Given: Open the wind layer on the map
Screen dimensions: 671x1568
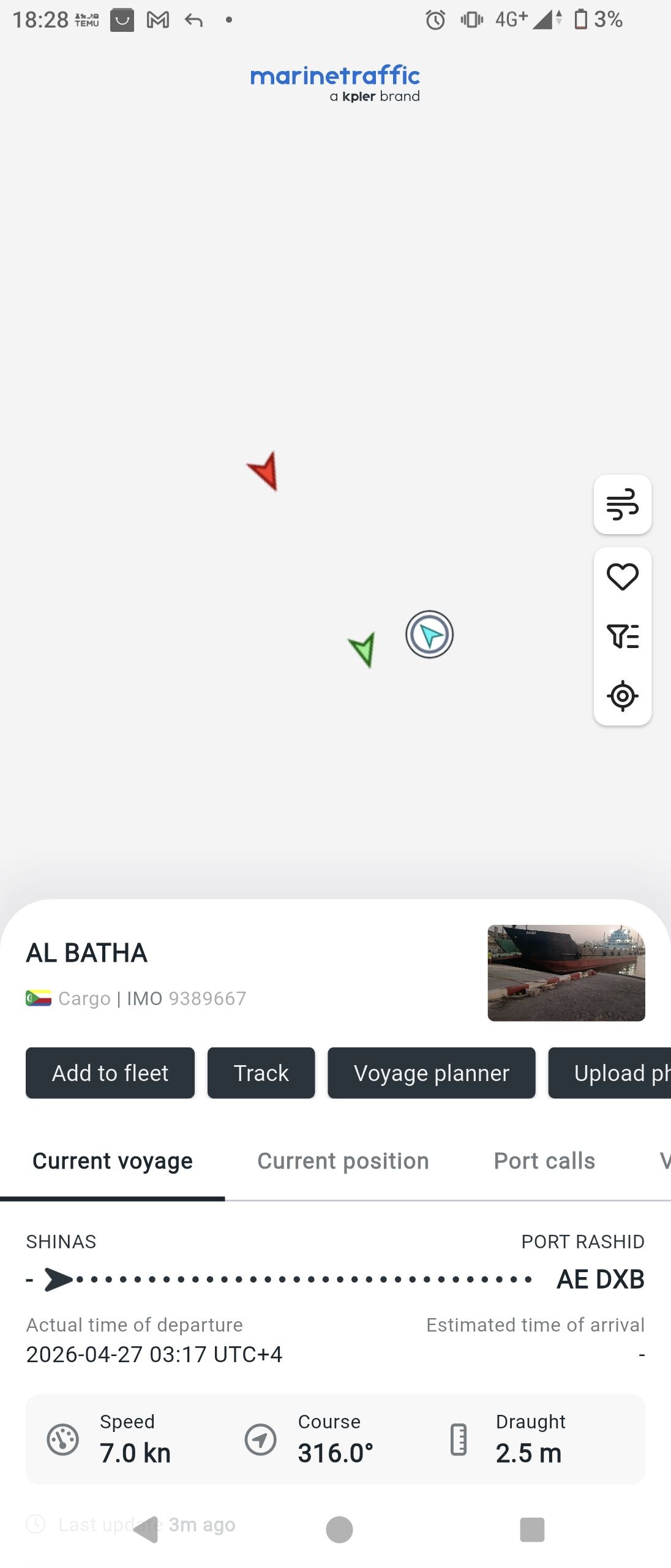Looking at the screenshot, I should (622, 504).
